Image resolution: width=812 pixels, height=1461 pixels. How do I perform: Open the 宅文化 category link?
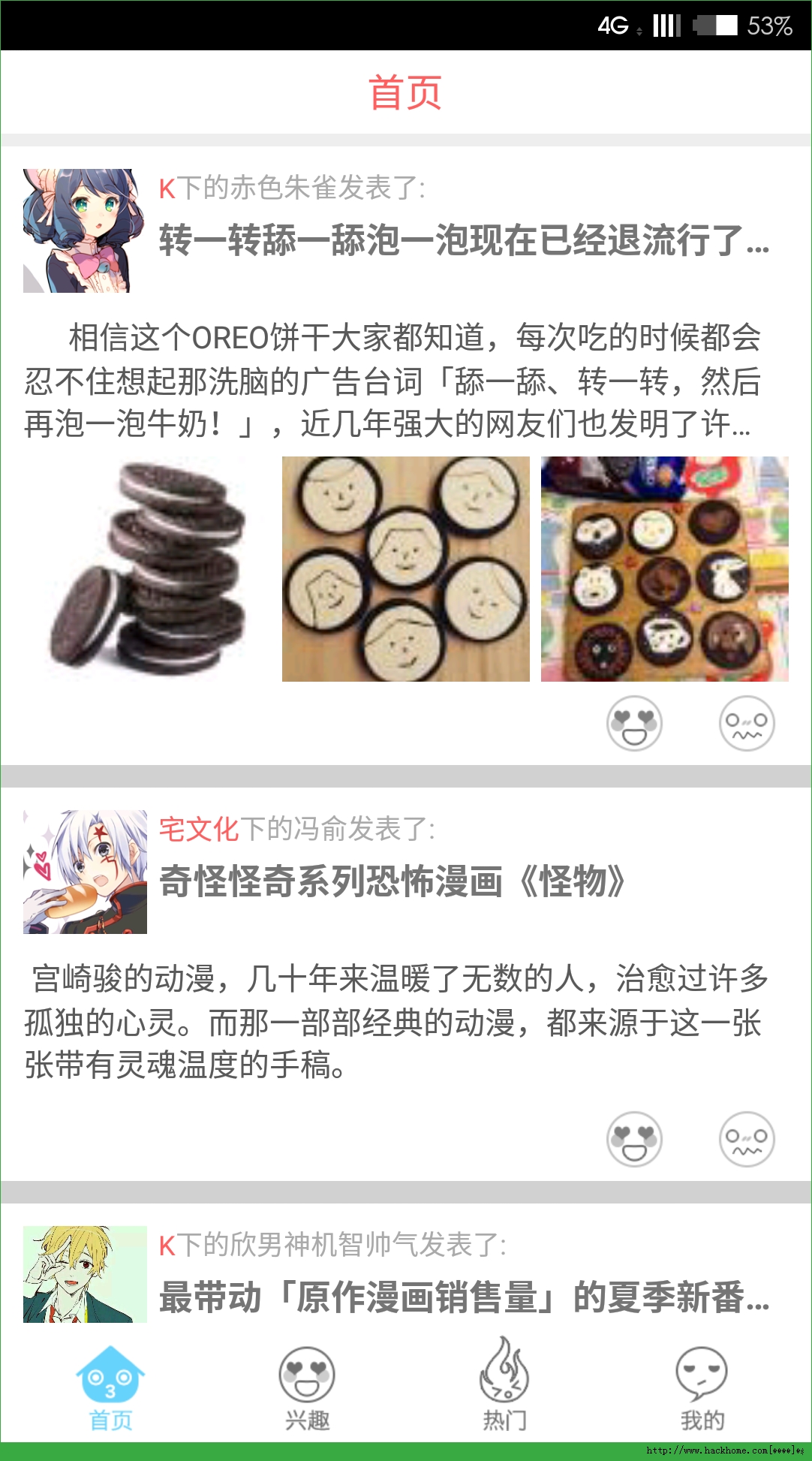198,830
